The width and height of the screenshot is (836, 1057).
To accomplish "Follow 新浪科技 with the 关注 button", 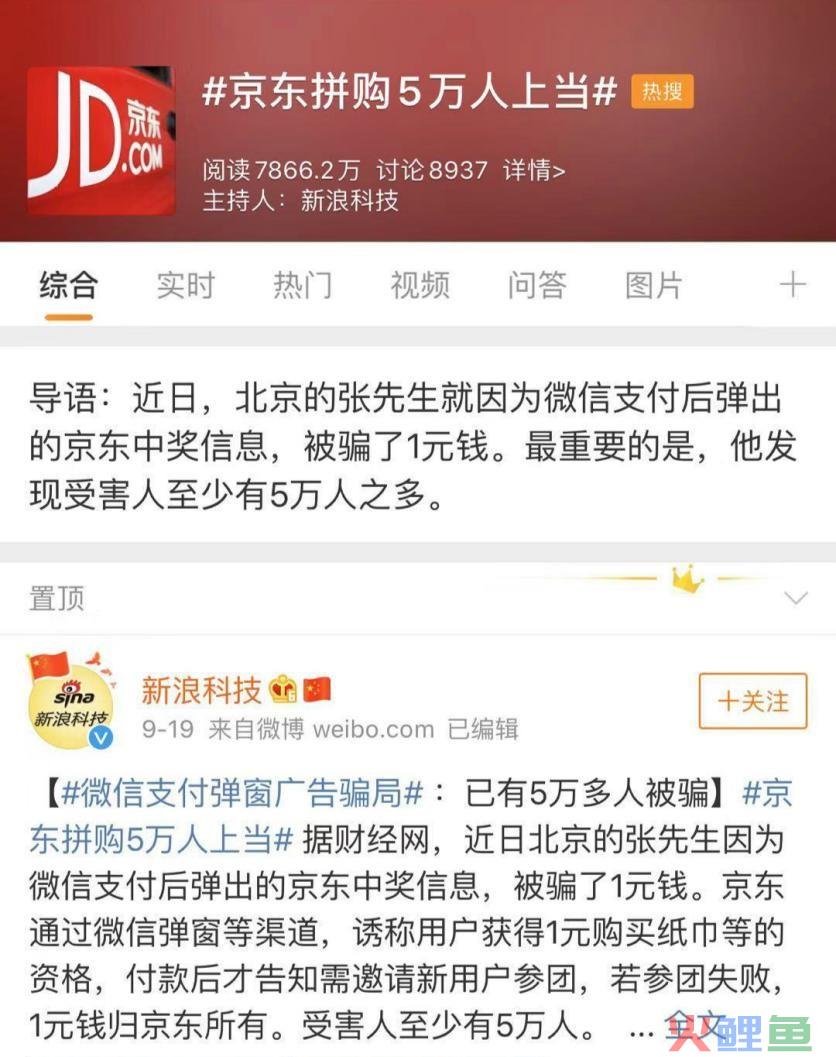I will (x=752, y=701).
